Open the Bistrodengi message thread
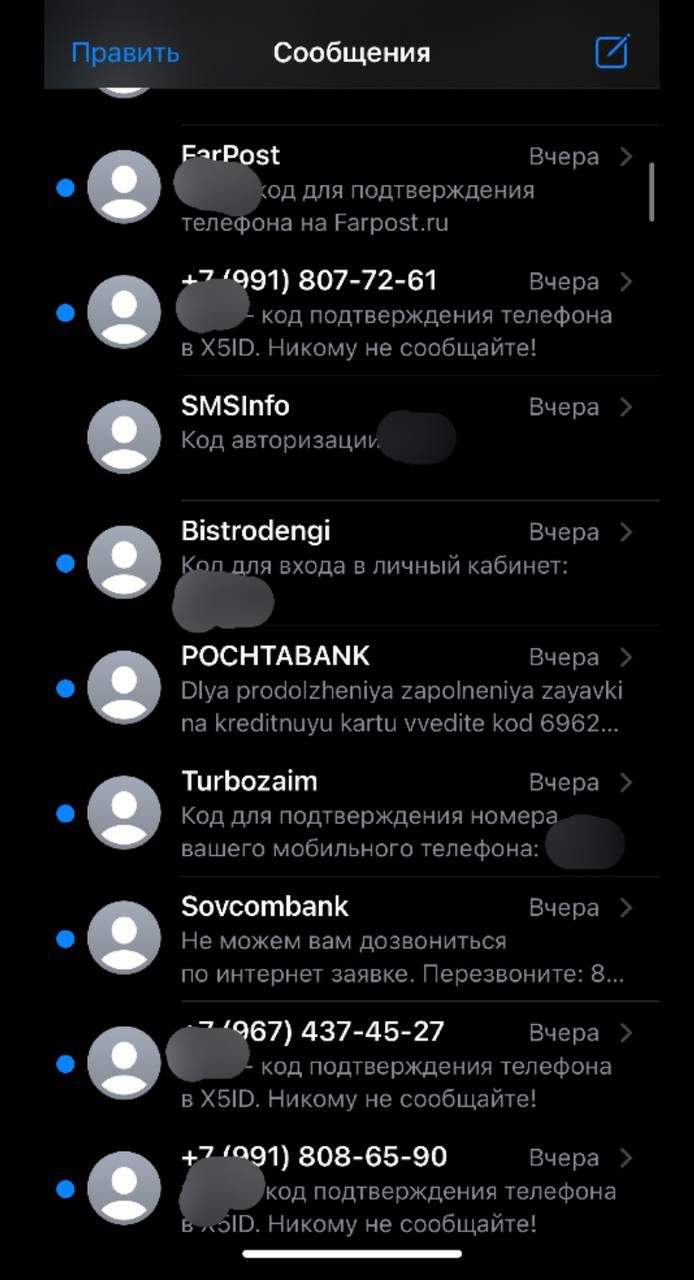 [400, 563]
